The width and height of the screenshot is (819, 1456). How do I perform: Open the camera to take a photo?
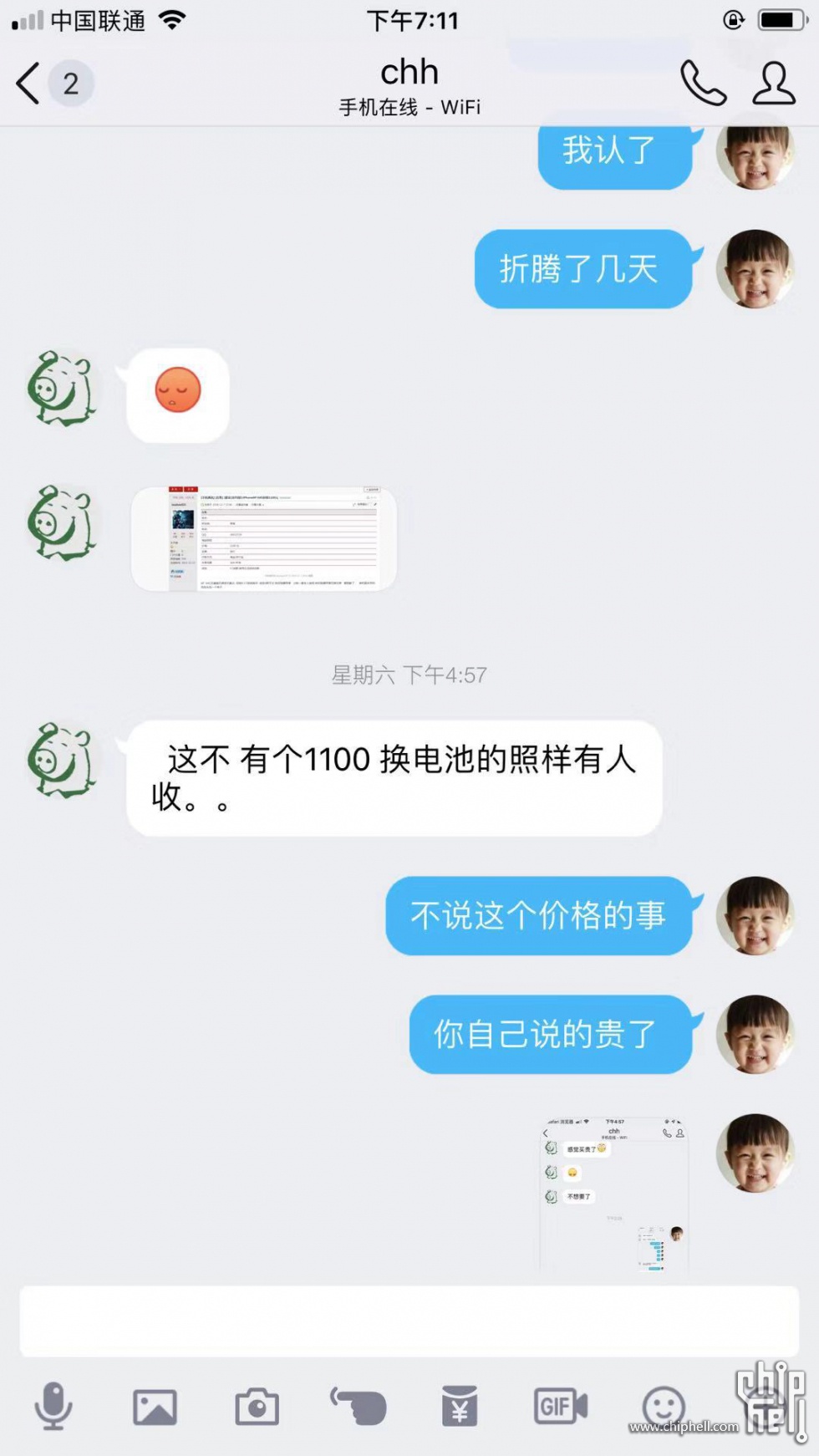point(257,1407)
